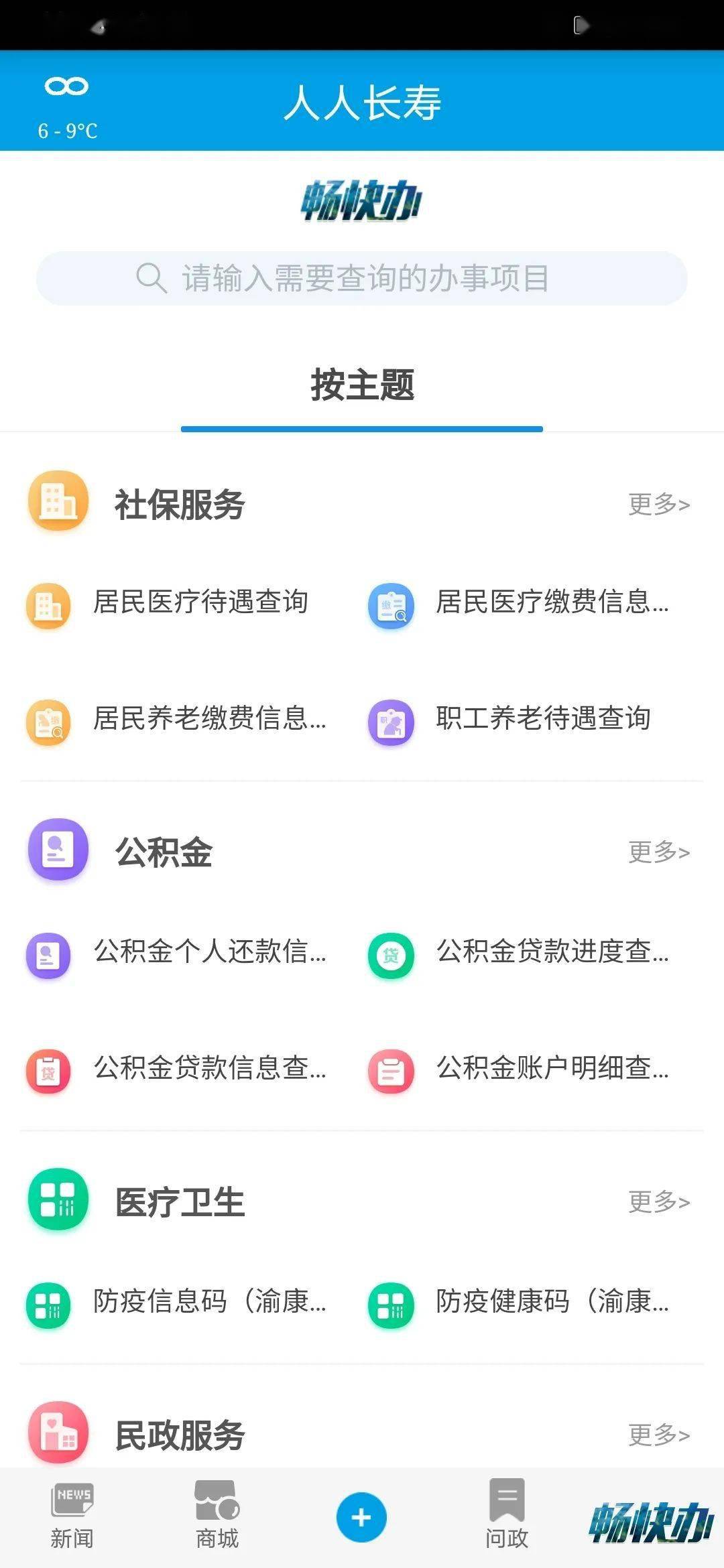Open 公积金个人还款信息 item
Image resolution: width=724 pixels, height=1568 pixels.
coord(209,952)
